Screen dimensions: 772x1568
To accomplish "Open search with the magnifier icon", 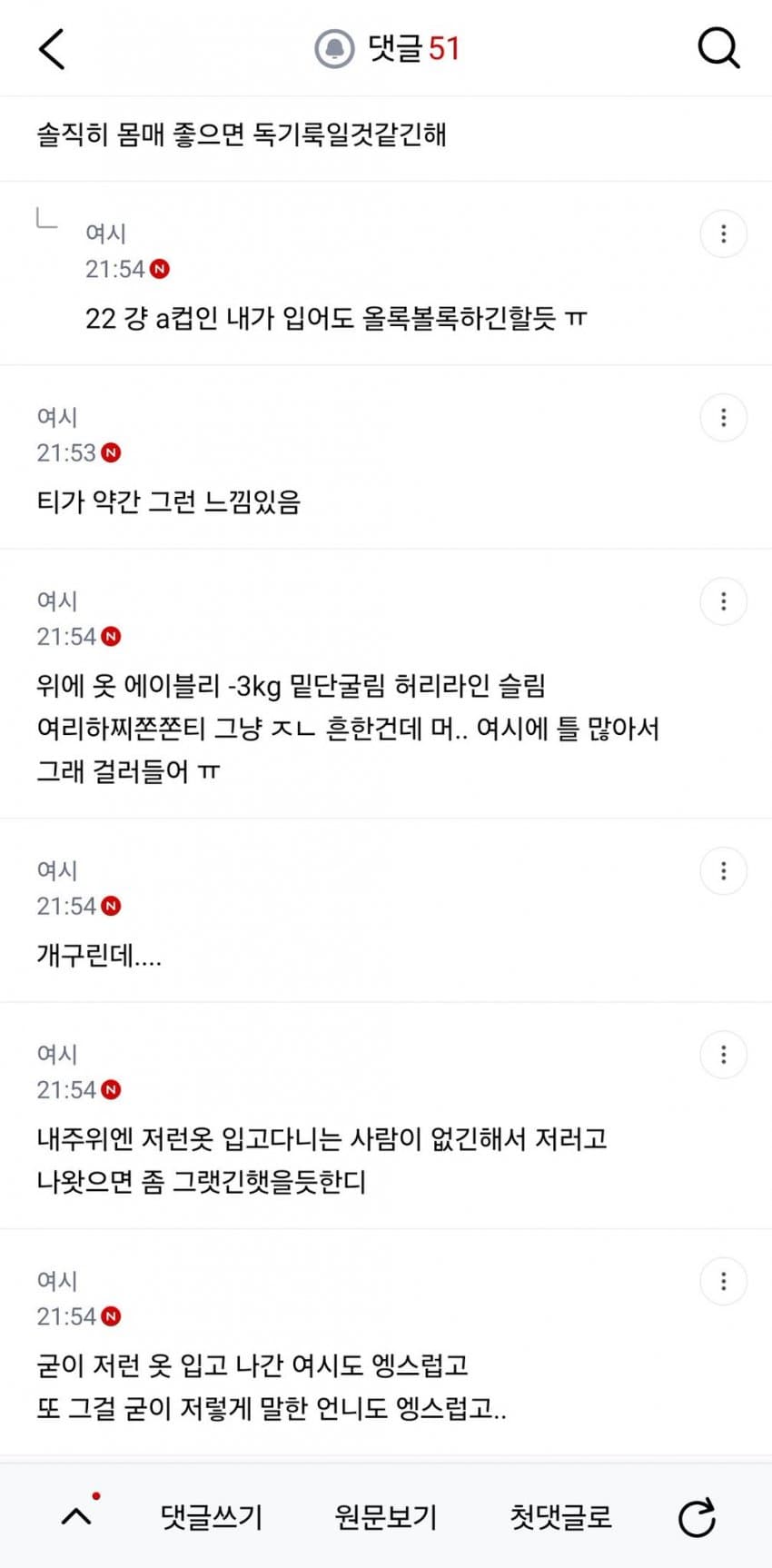I will click(x=718, y=49).
